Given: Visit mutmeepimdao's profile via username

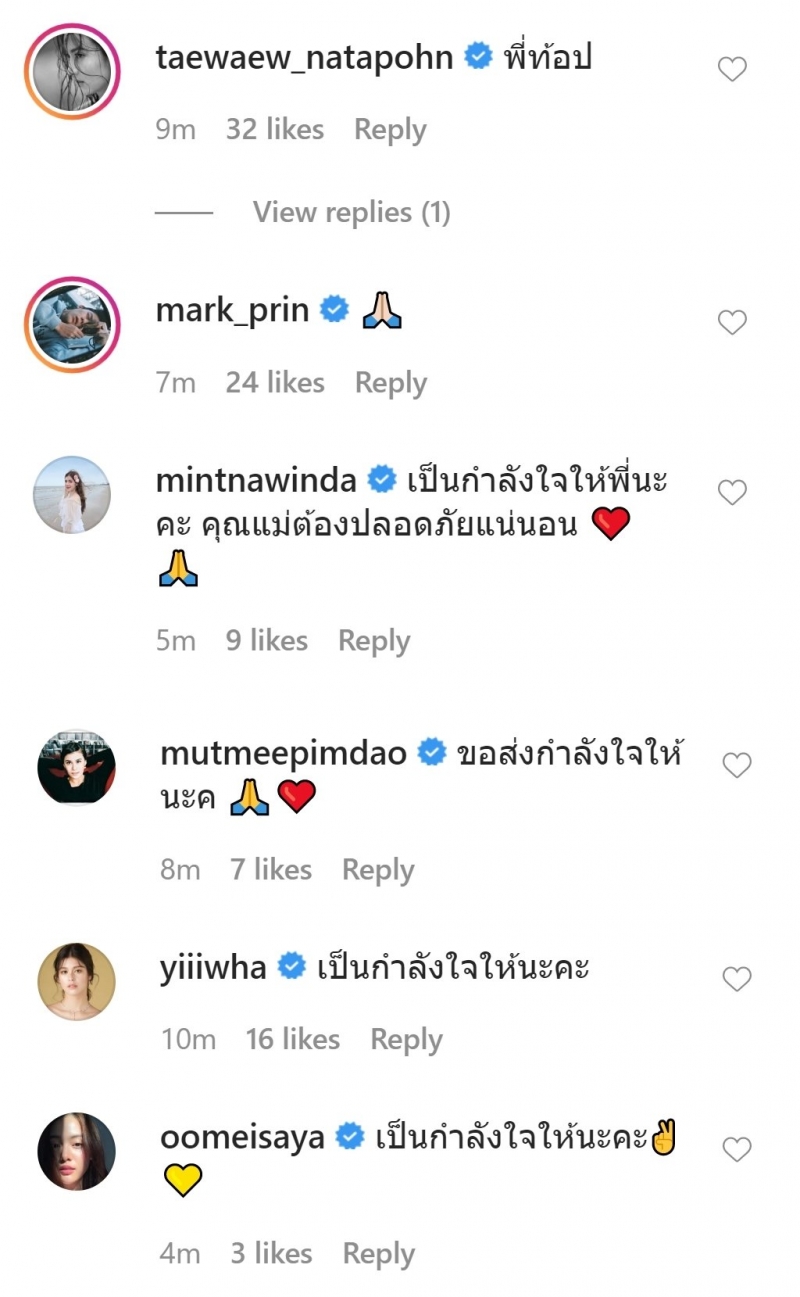Looking at the screenshot, I should (x=283, y=753).
